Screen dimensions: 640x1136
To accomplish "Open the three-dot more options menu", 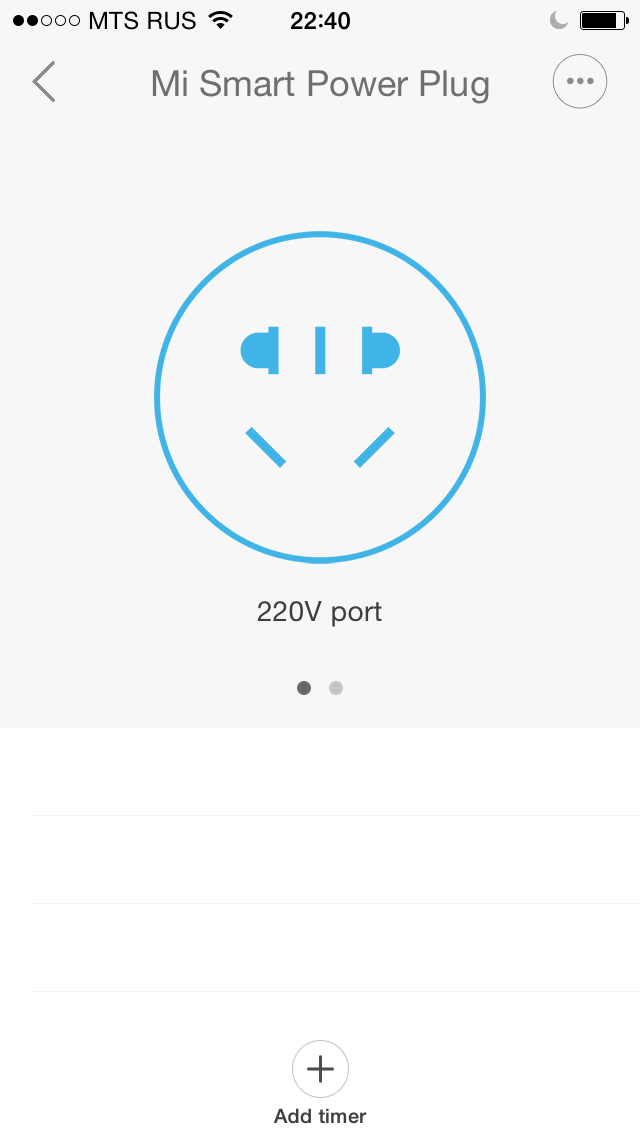I will coord(580,82).
